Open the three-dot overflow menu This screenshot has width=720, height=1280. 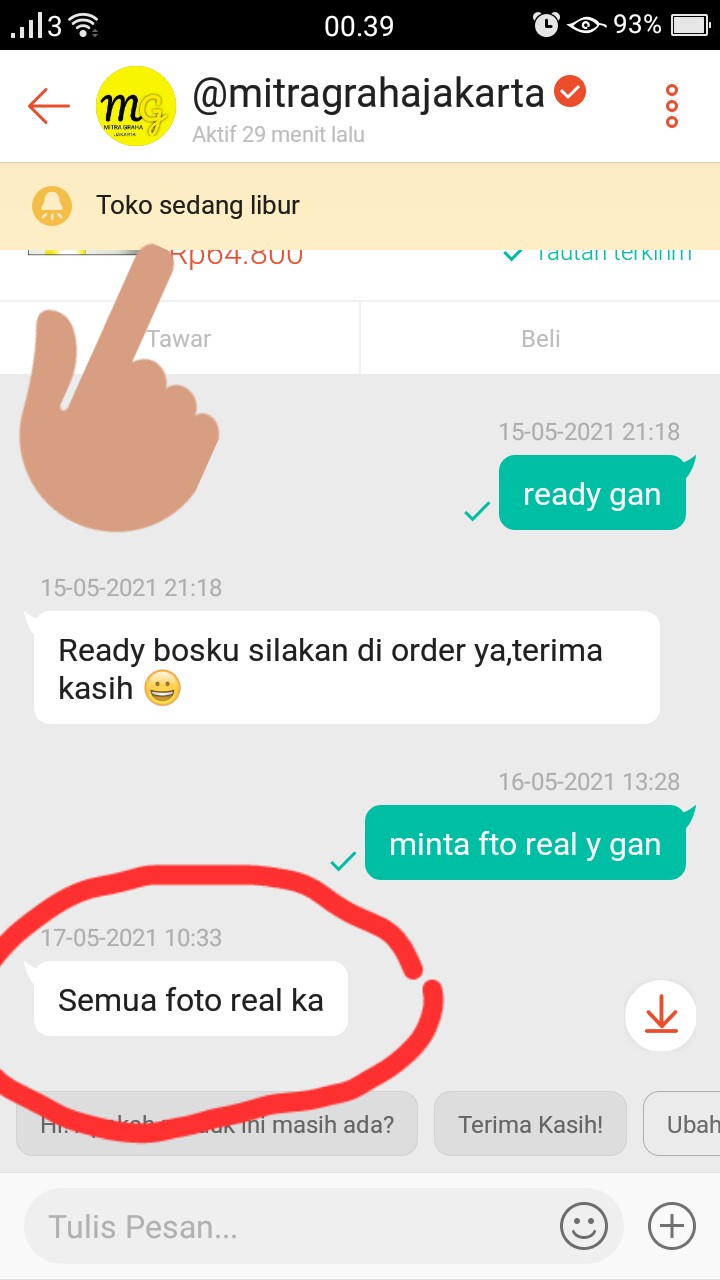click(x=672, y=105)
